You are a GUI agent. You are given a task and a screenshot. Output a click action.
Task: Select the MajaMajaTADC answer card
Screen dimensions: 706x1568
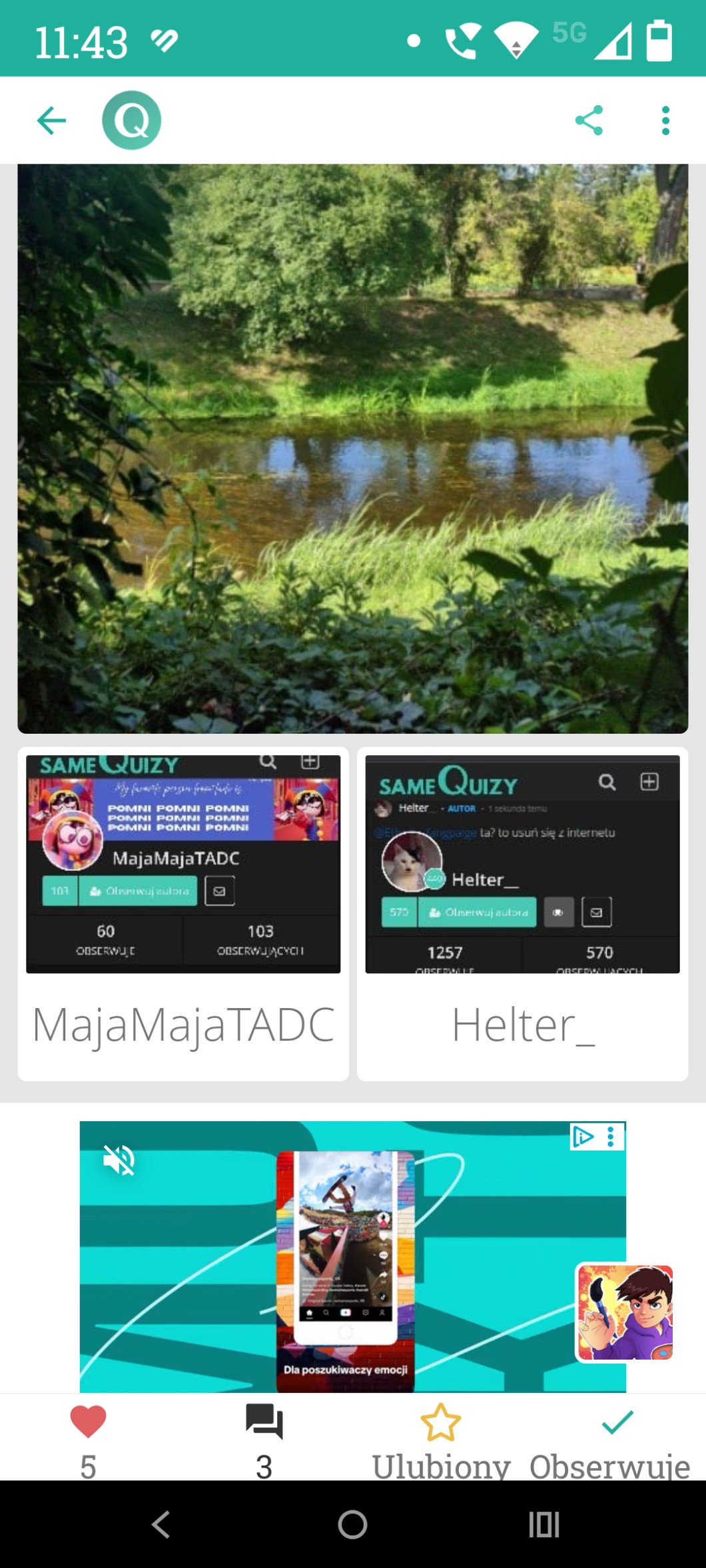(x=183, y=913)
